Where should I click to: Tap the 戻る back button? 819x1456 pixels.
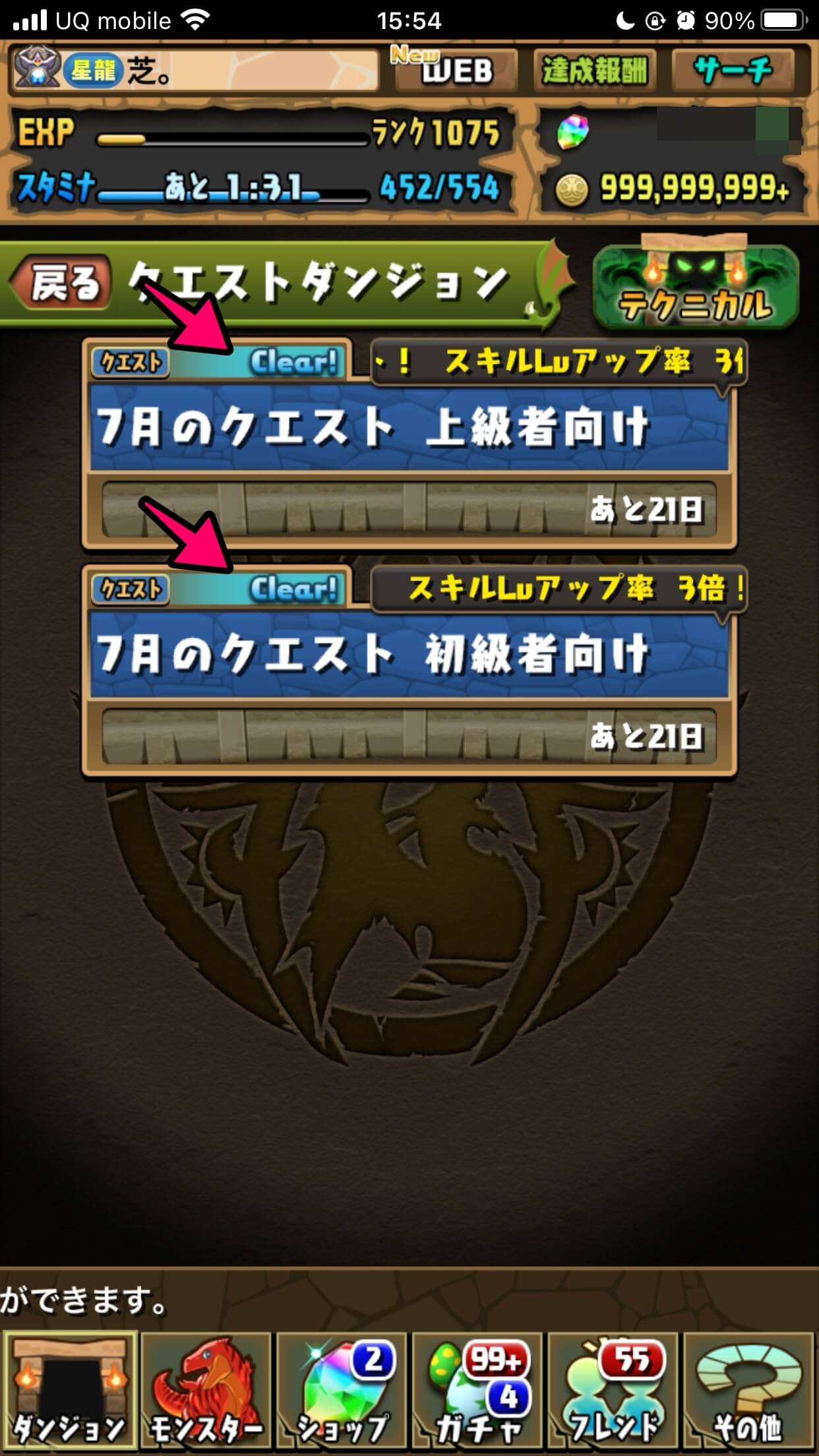click(63, 284)
